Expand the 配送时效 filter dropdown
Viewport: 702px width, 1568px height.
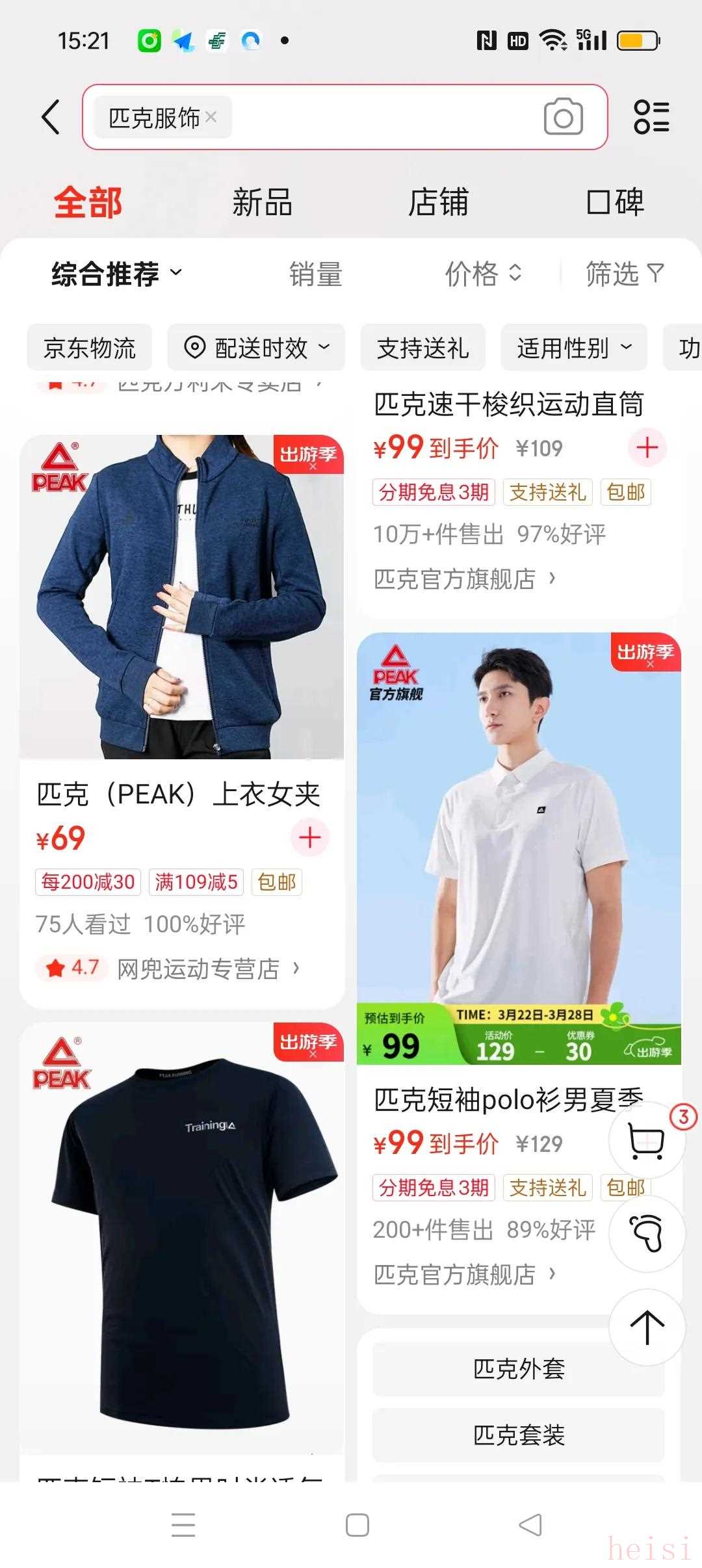257,348
